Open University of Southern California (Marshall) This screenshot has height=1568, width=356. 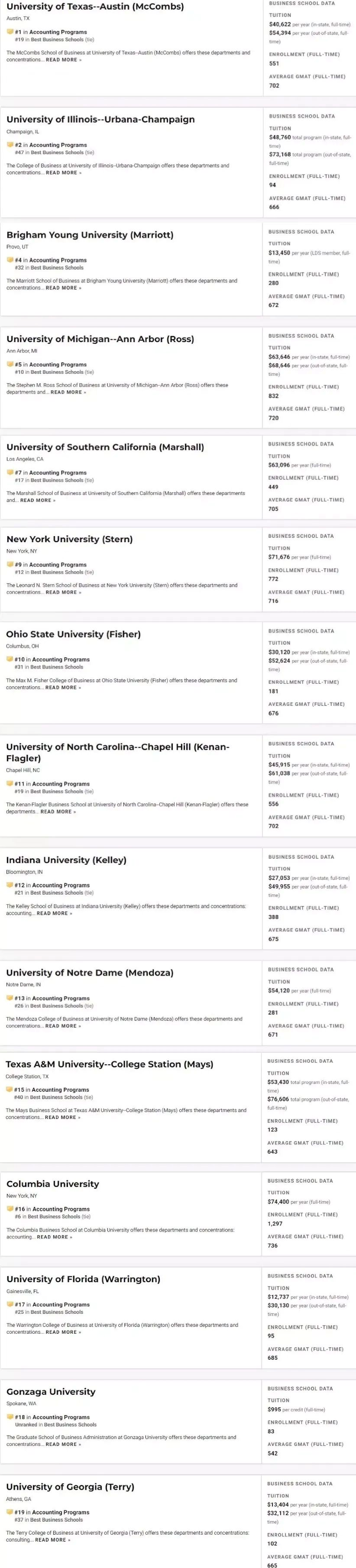(105, 447)
